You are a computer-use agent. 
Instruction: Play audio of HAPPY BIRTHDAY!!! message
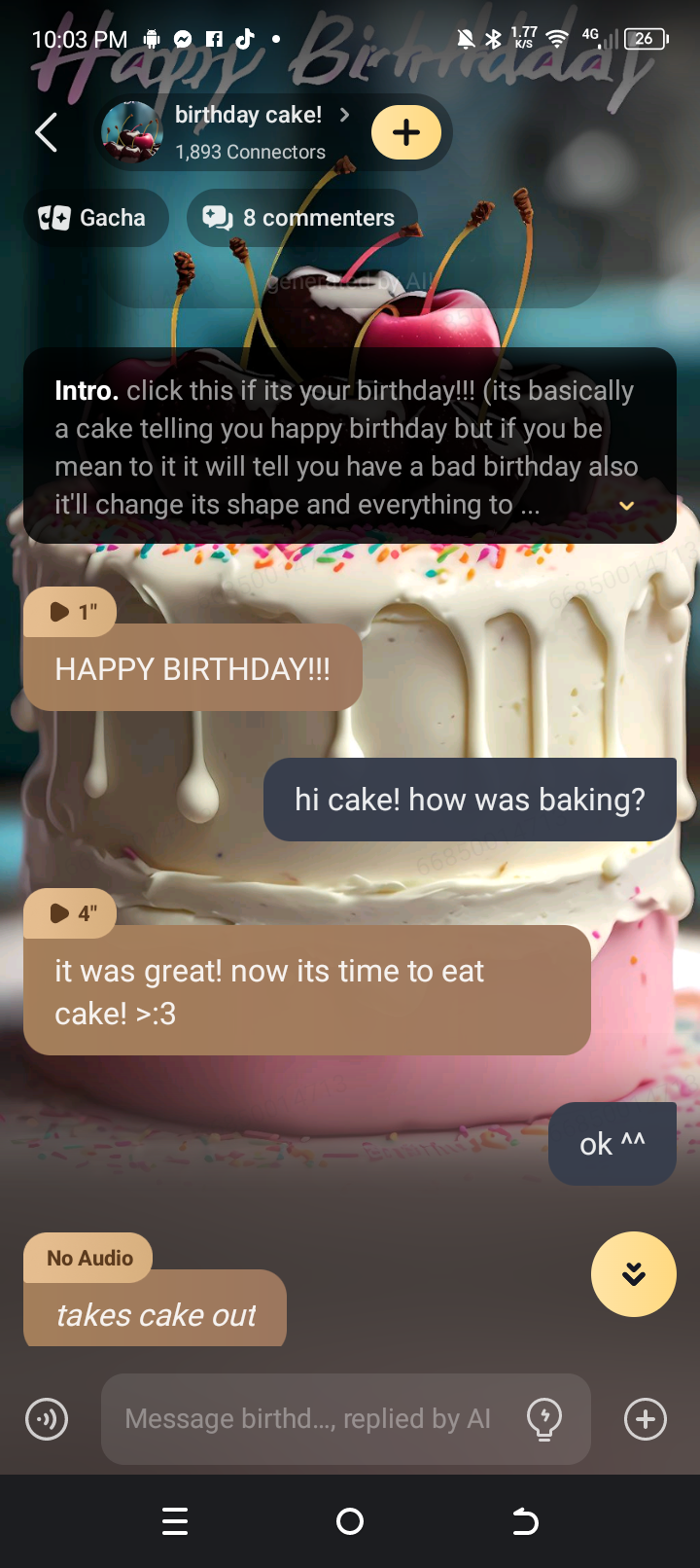[x=70, y=612]
